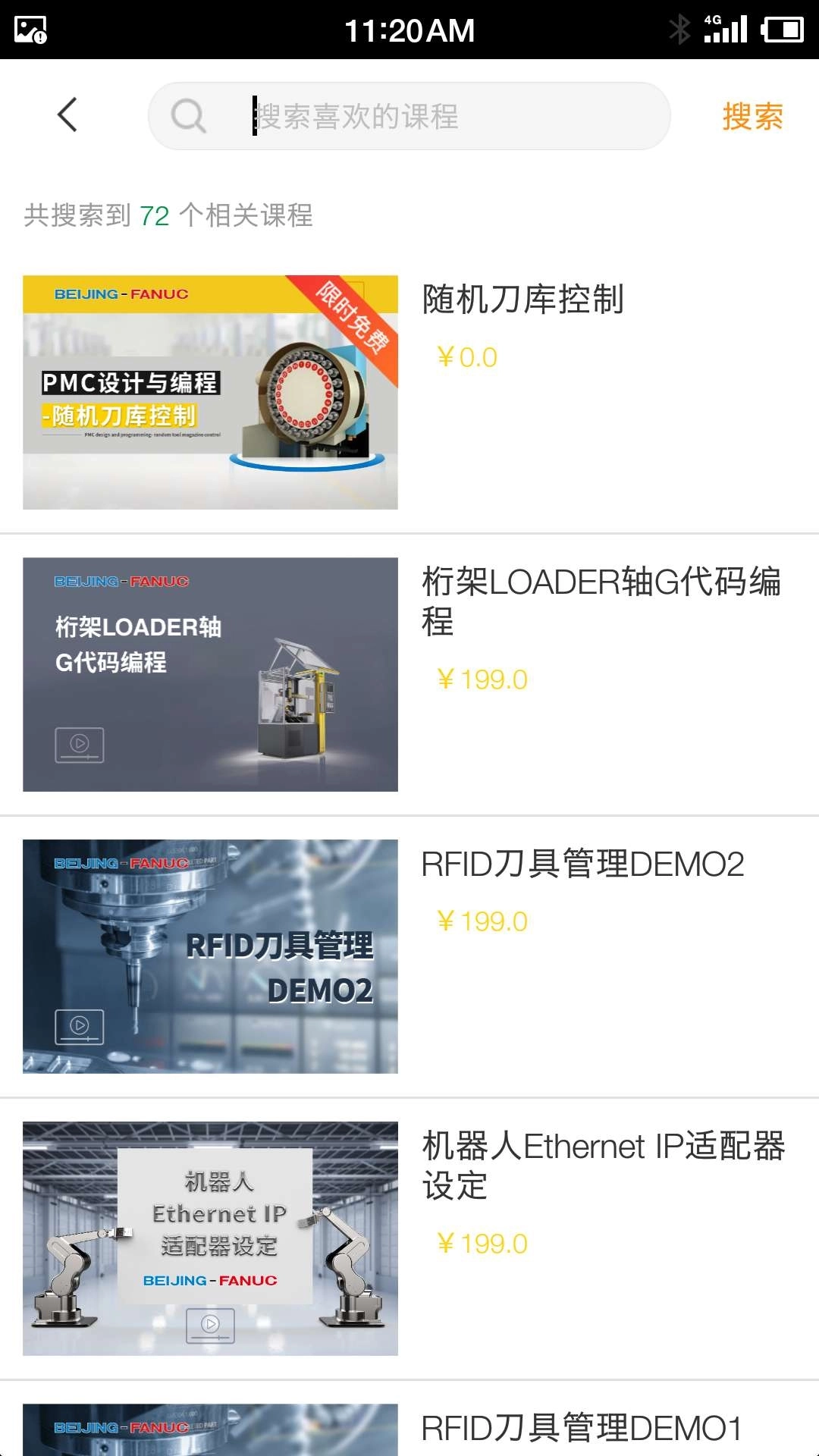The image size is (819, 1456).
Task: Tap the PMC设计与编程 course thumbnail
Action: click(209, 391)
